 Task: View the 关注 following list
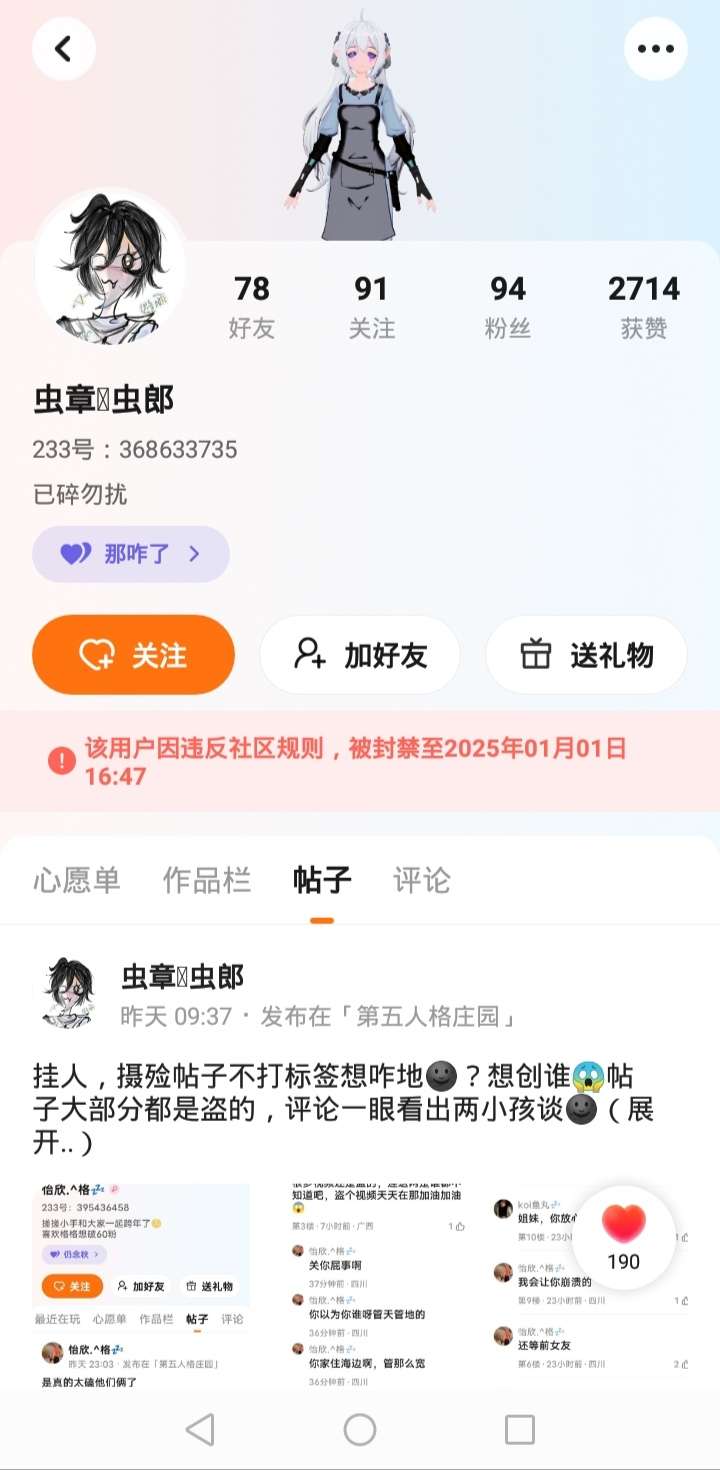tap(371, 306)
